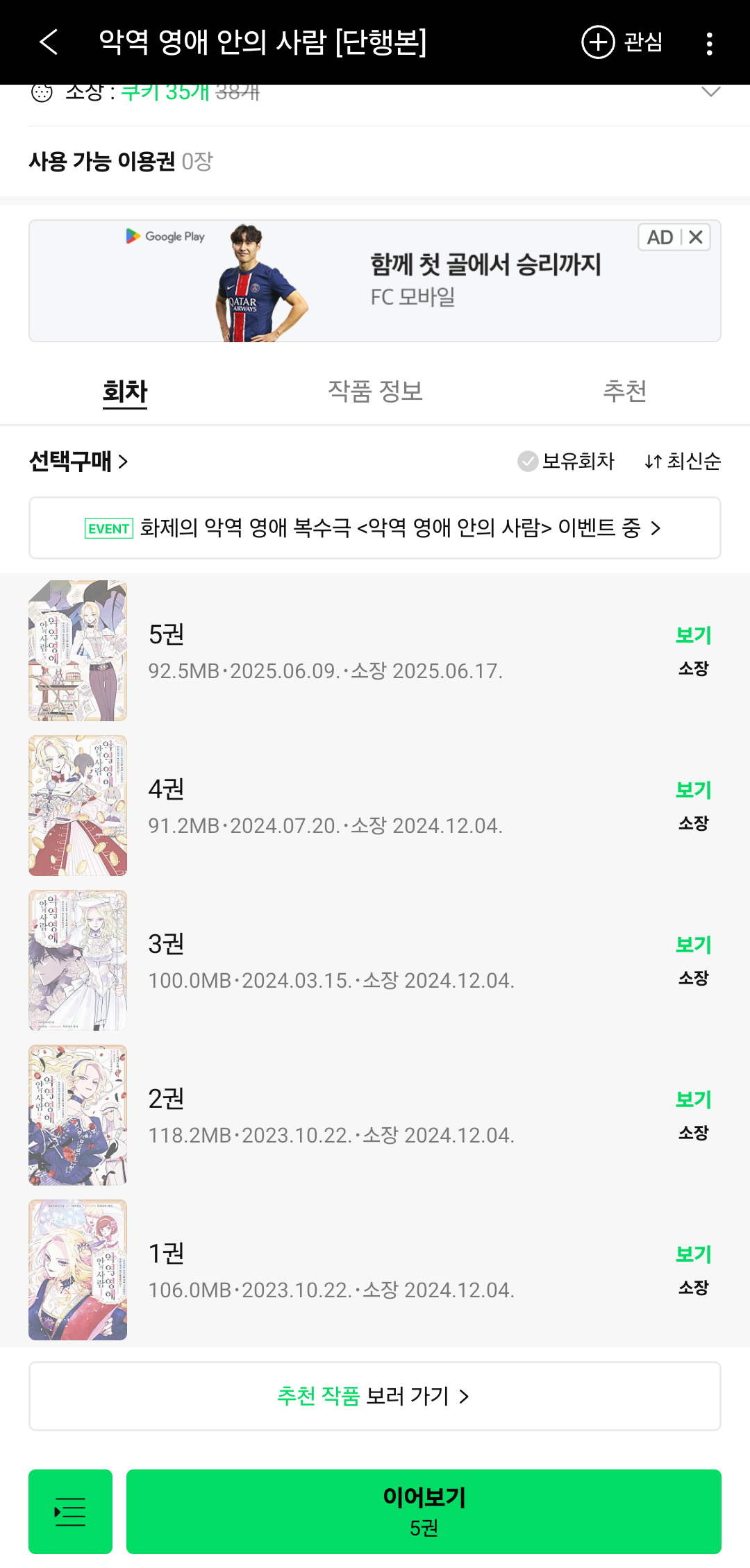Switch to the 작품 정보 tab
The width and height of the screenshot is (750, 1568).
(x=375, y=391)
